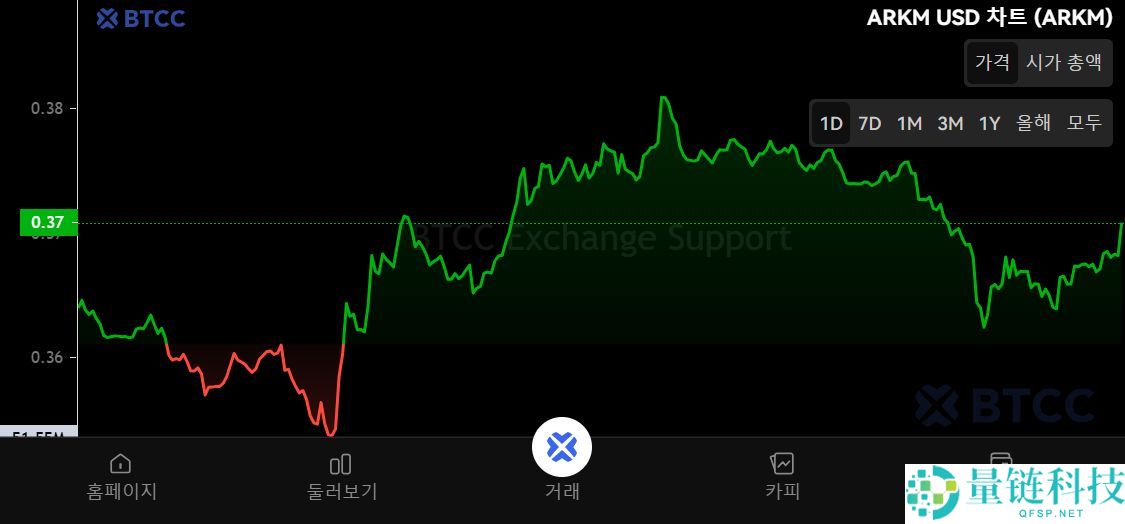Choose the 모두 time range

(1084, 123)
